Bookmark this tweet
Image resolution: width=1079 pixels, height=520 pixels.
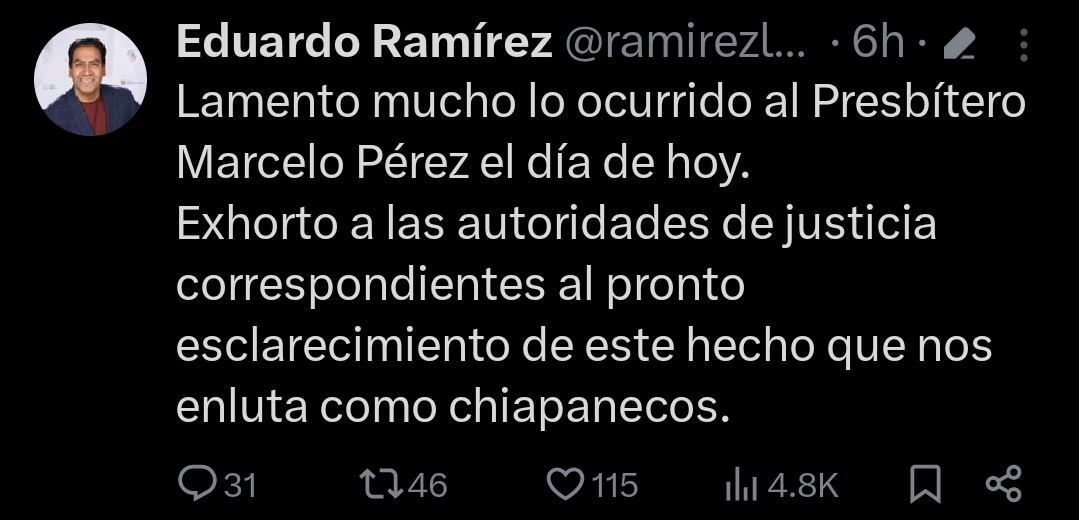click(x=926, y=485)
